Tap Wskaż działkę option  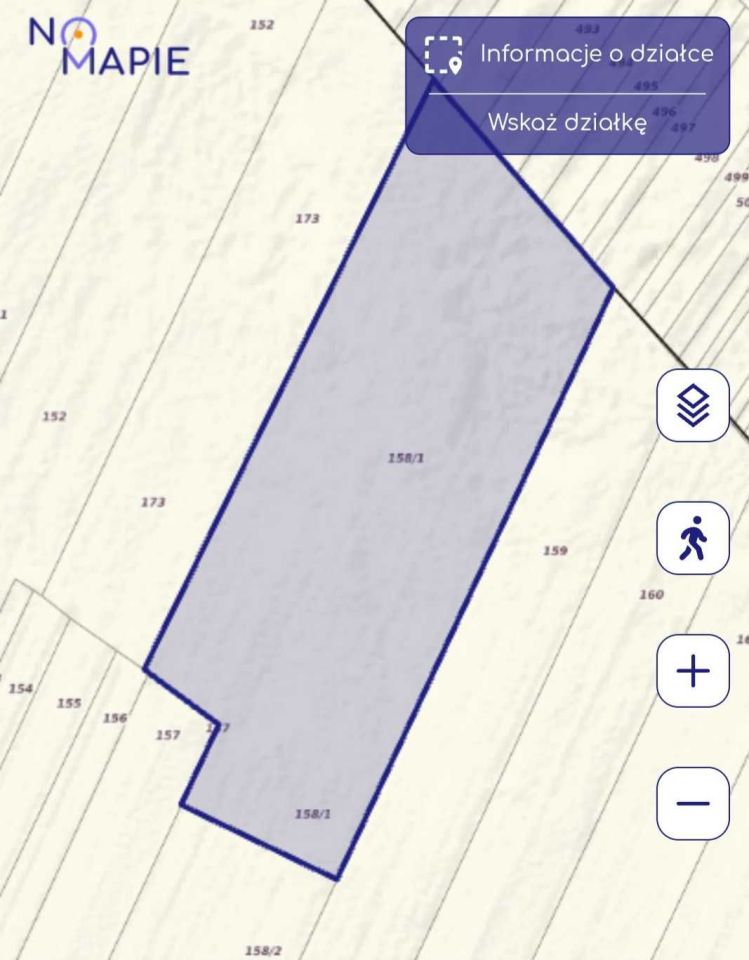point(568,123)
